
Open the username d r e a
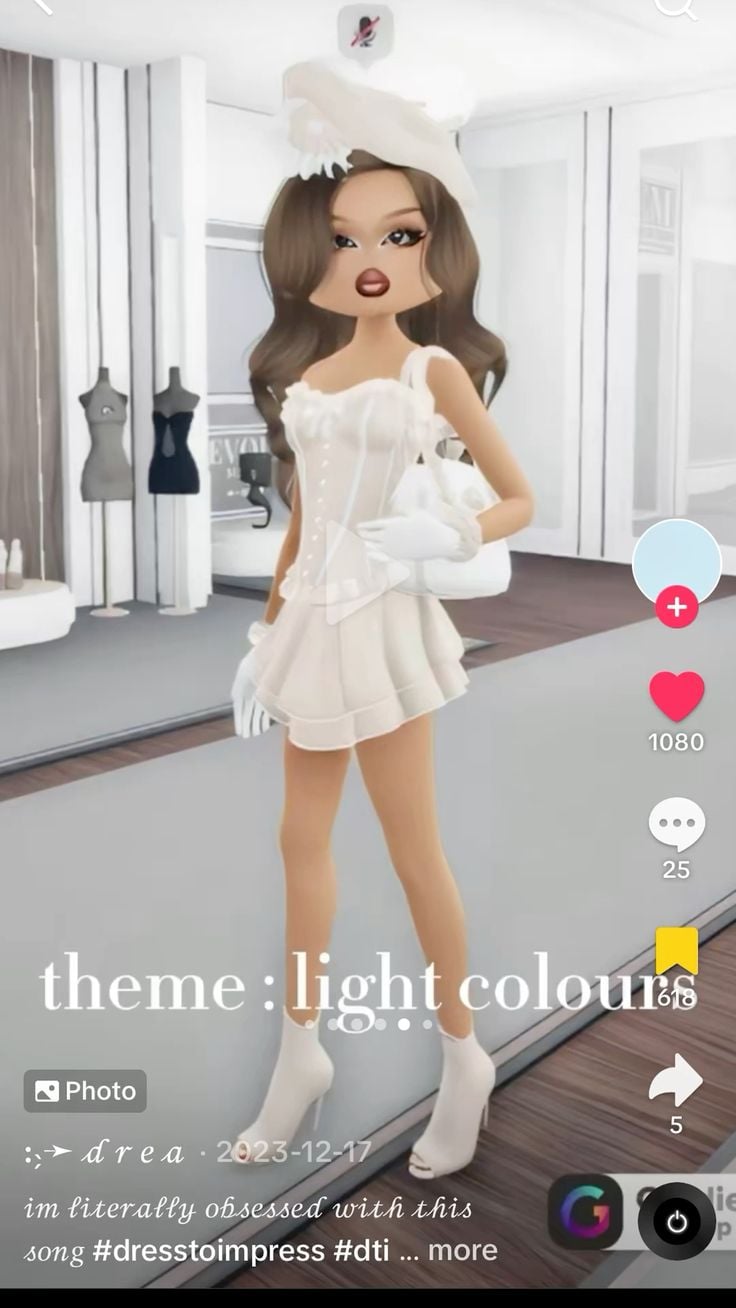(x=134, y=1153)
